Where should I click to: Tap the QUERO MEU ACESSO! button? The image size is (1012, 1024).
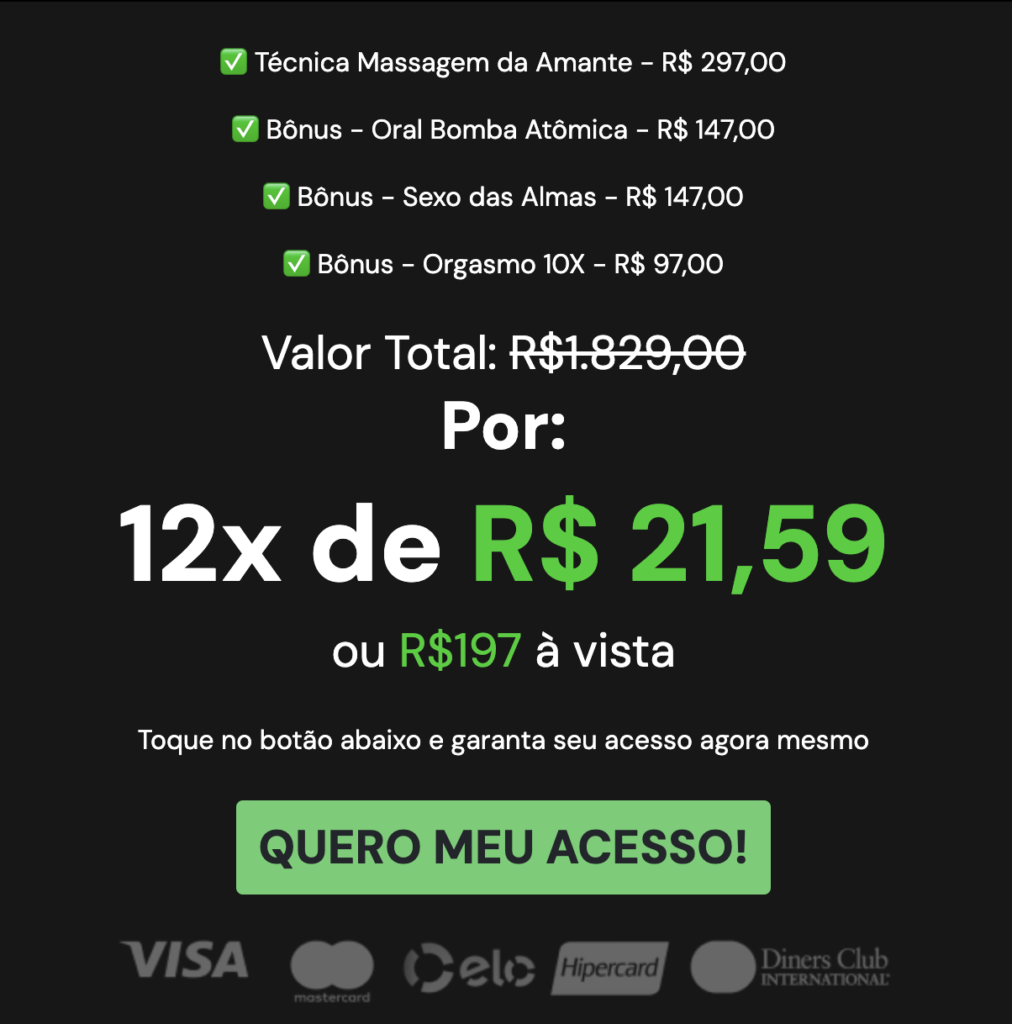pos(503,847)
